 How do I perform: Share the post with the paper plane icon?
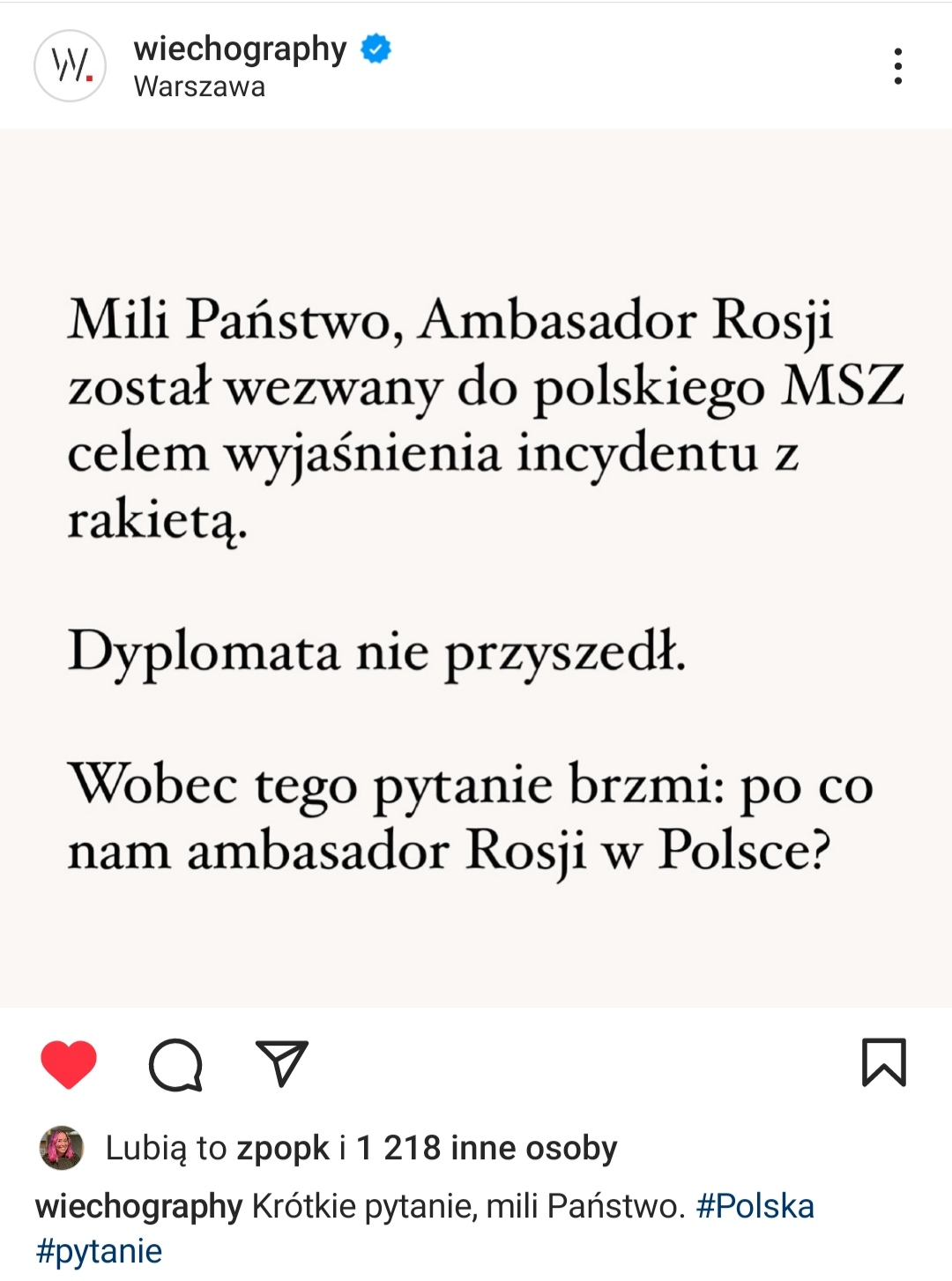click(281, 1063)
